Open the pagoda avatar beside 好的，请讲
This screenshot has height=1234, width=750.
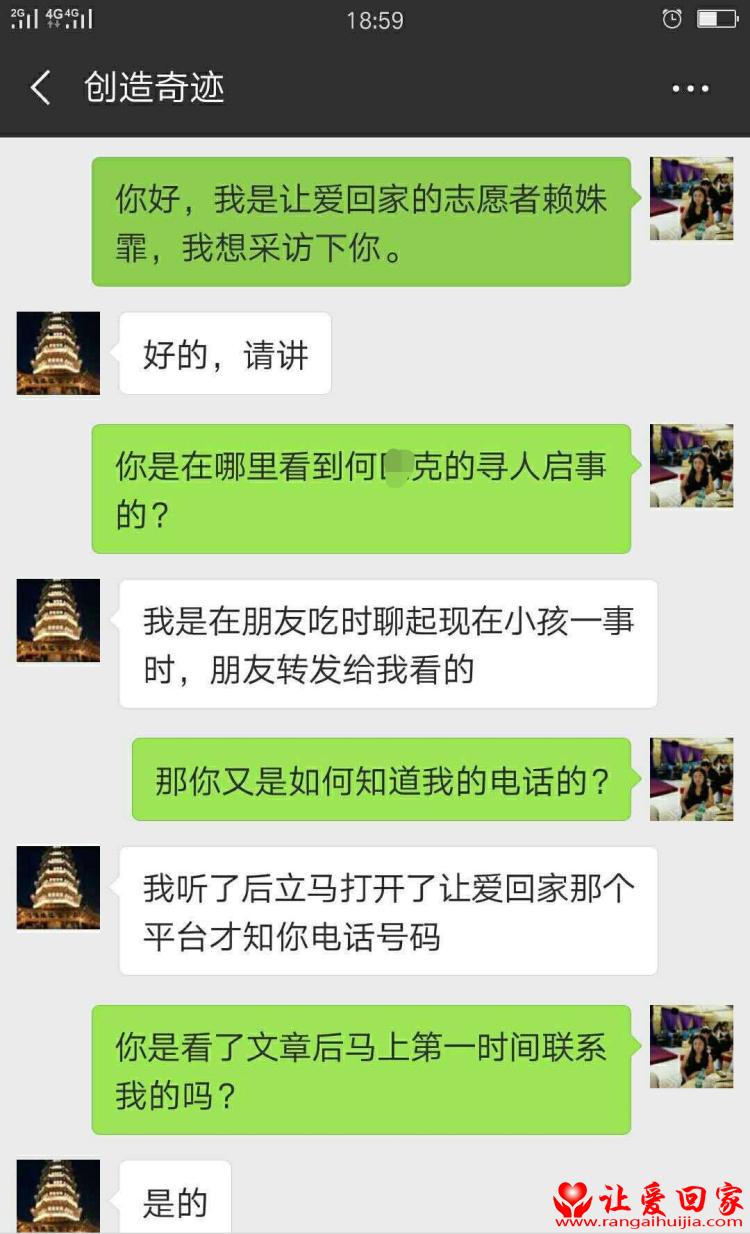[58, 353]
